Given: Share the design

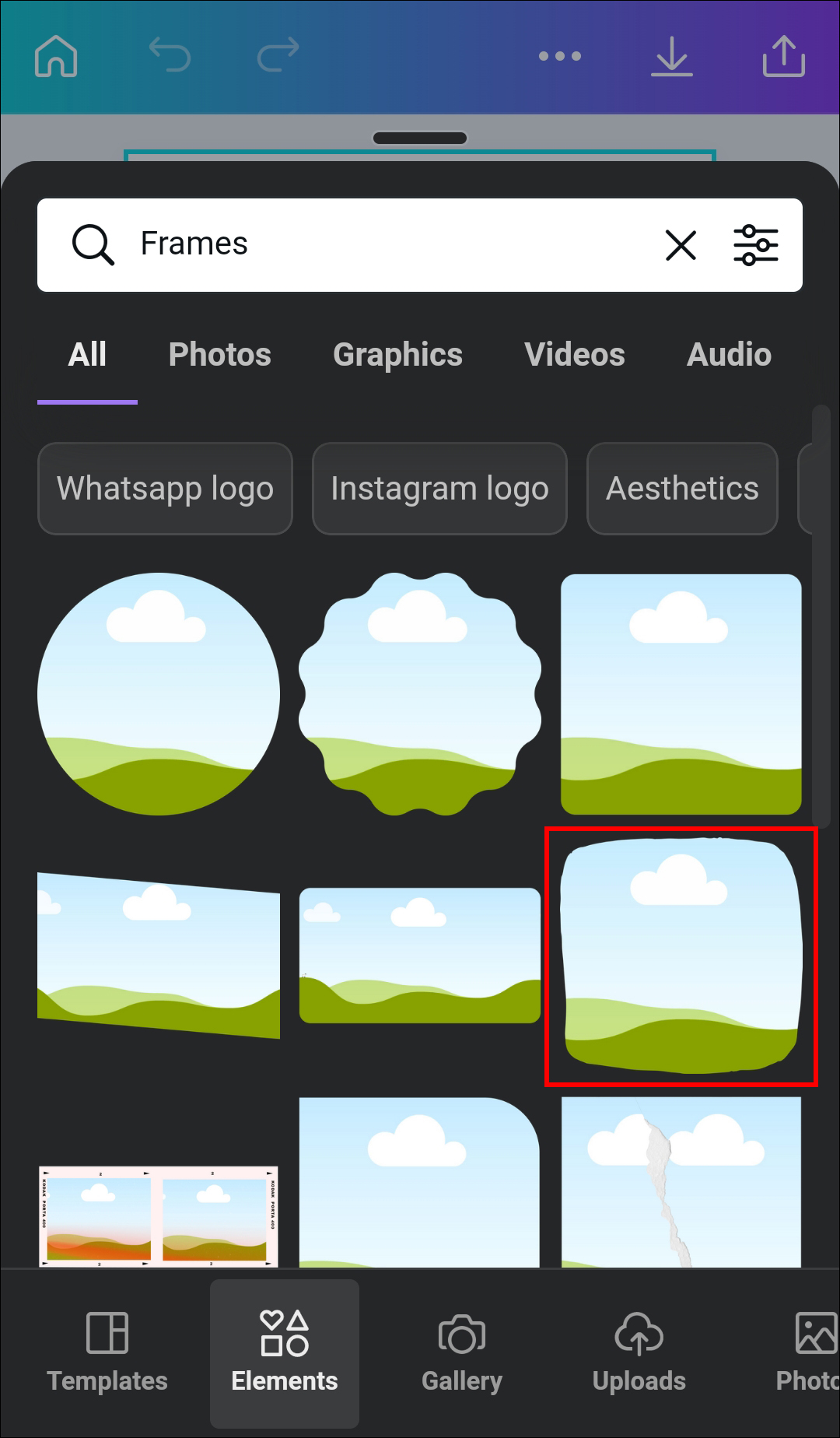Looking at the screenshot, I should [783, 56].
